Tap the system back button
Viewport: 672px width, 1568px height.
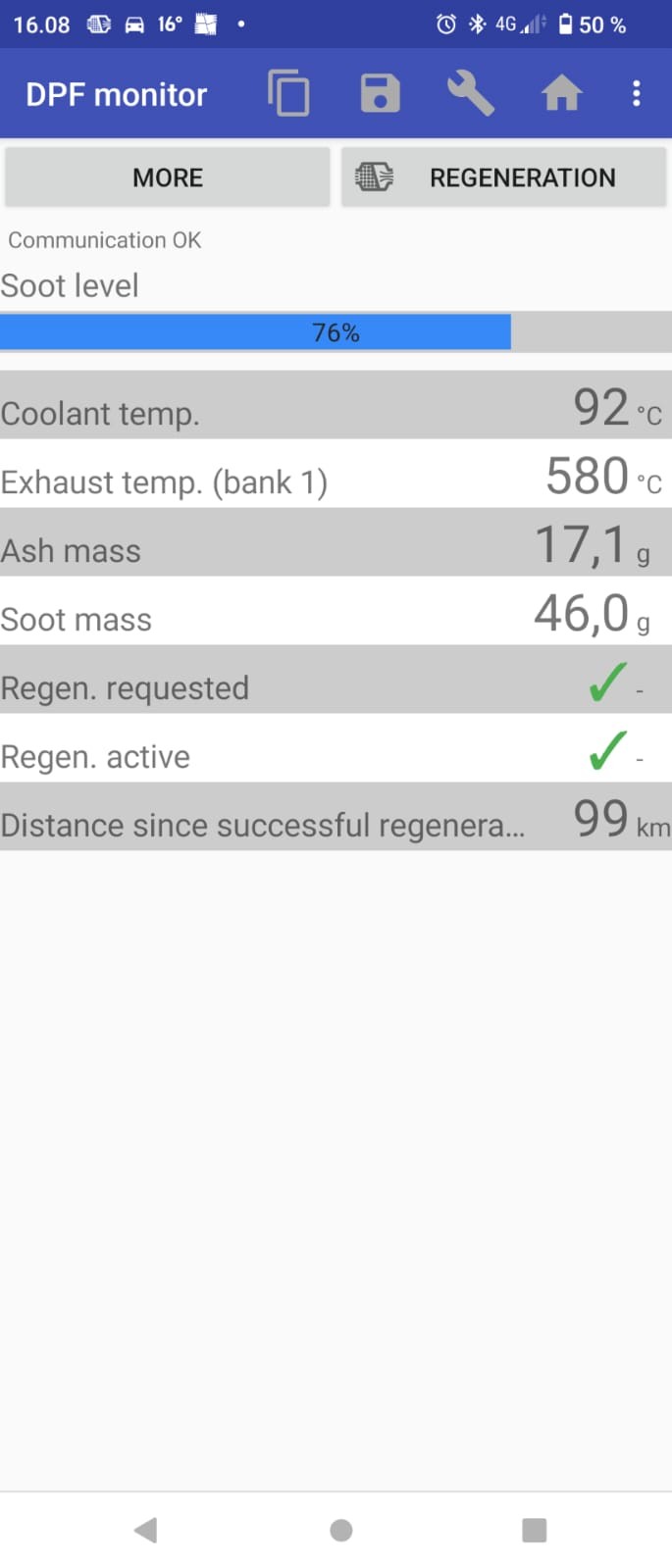[146, 1530]
